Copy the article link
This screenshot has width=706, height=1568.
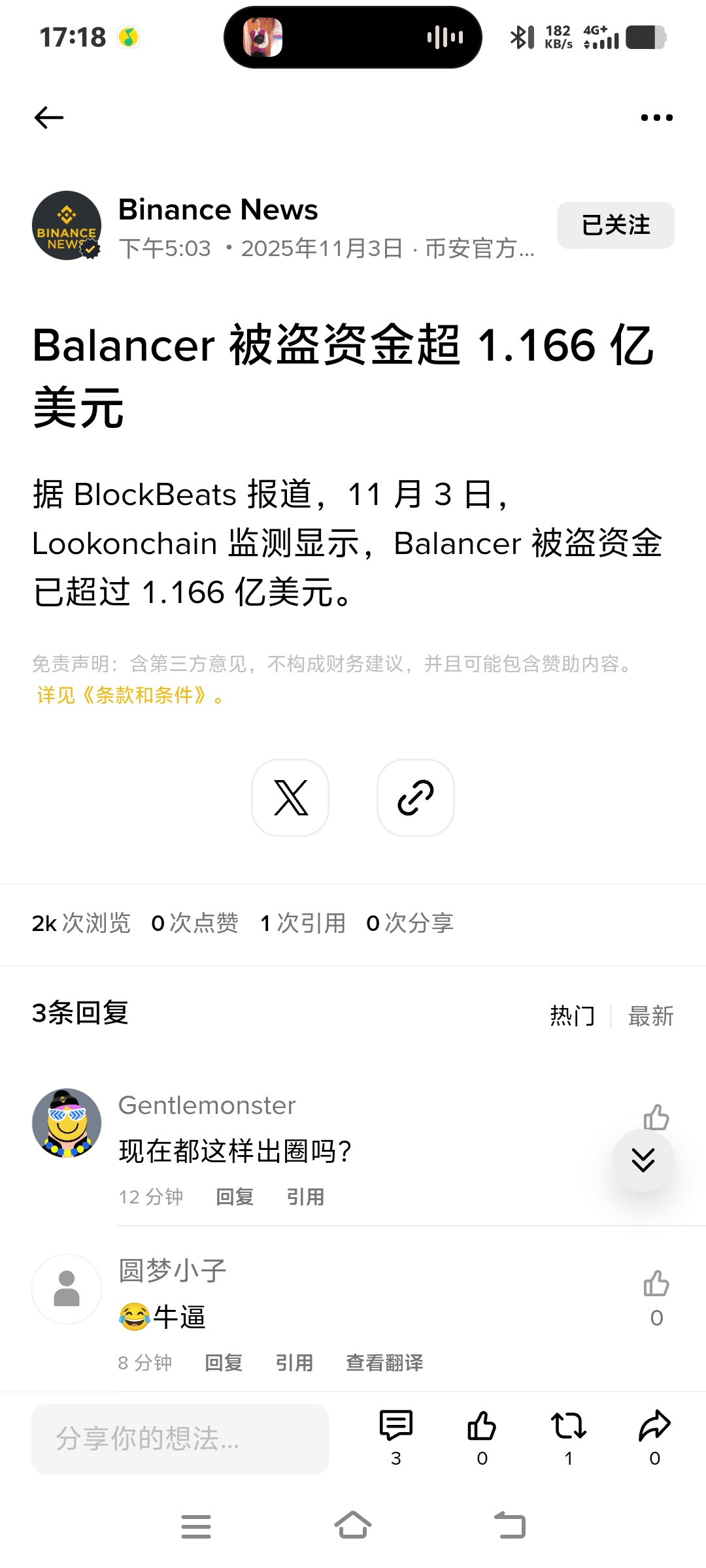(416, 798)
